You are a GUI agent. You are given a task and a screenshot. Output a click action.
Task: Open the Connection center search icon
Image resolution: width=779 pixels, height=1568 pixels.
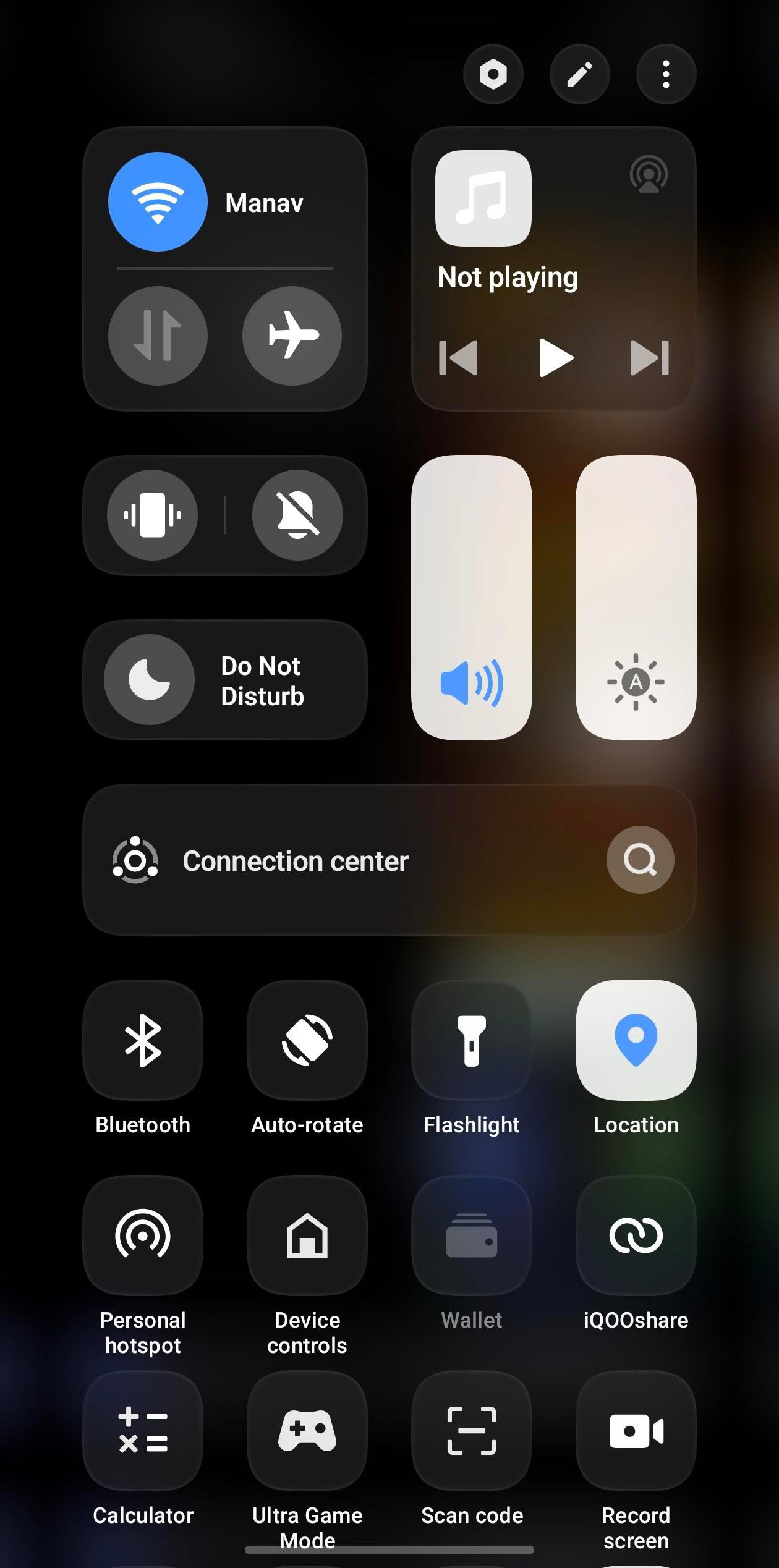coord(640,860)
